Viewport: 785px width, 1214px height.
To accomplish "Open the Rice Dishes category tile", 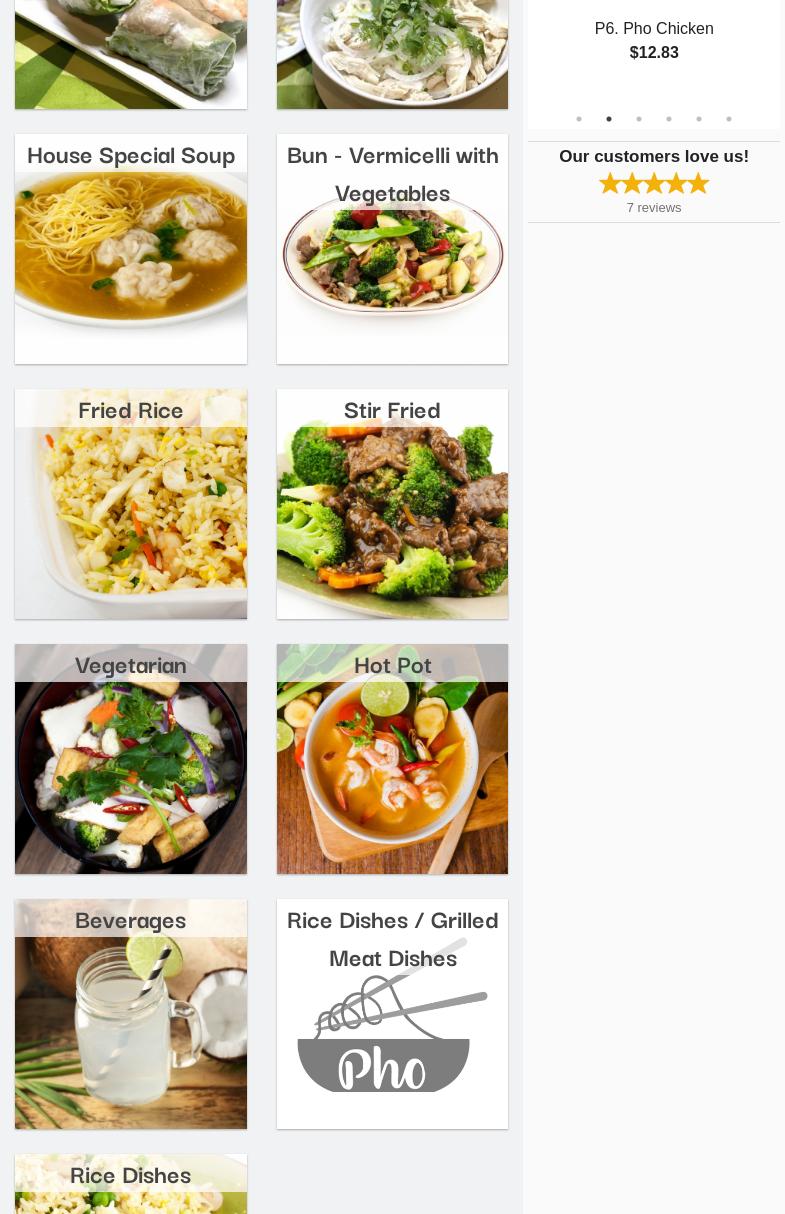I will tap(131, 1185).
